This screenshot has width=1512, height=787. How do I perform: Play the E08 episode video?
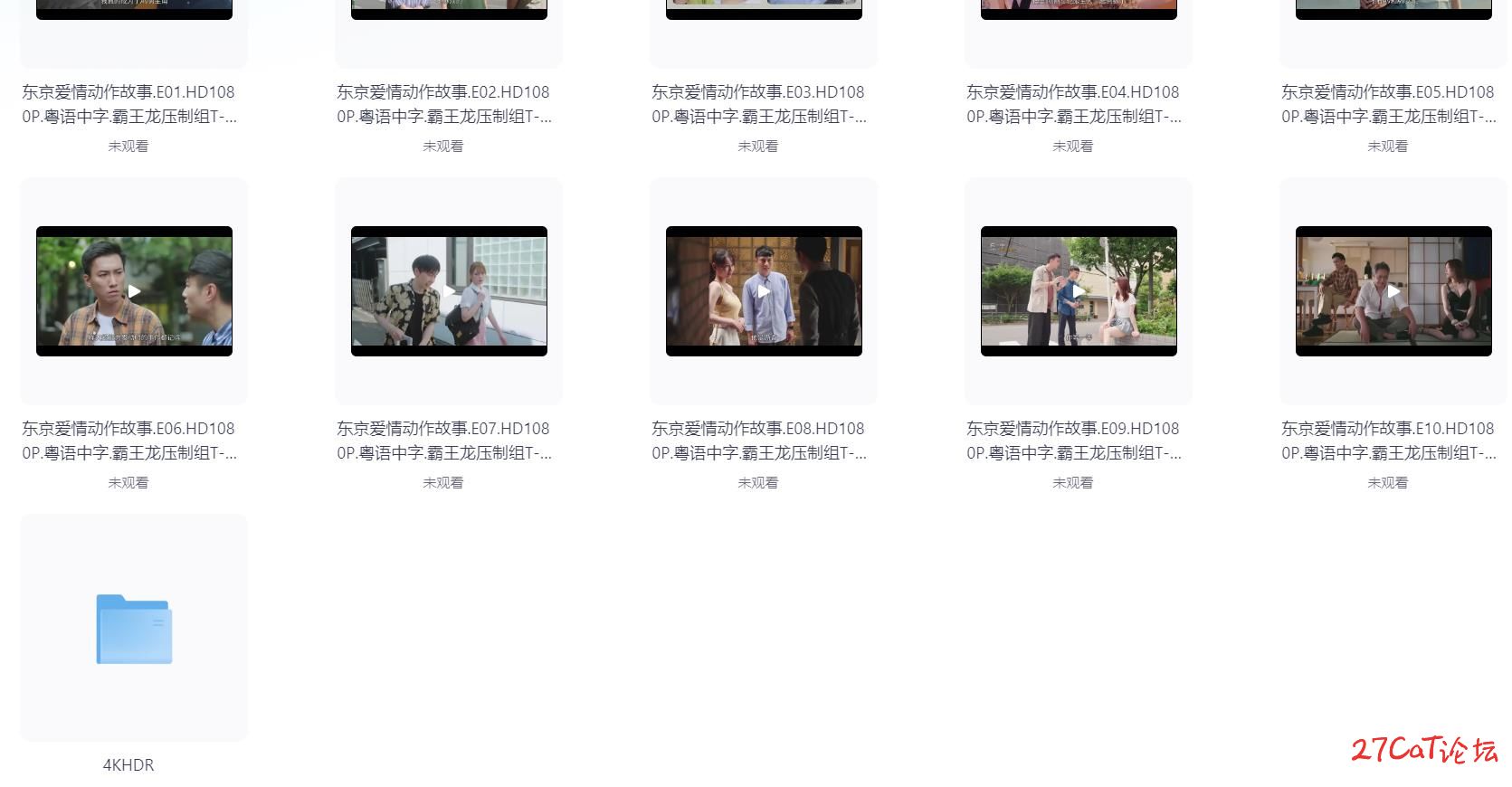pos(764,291)
